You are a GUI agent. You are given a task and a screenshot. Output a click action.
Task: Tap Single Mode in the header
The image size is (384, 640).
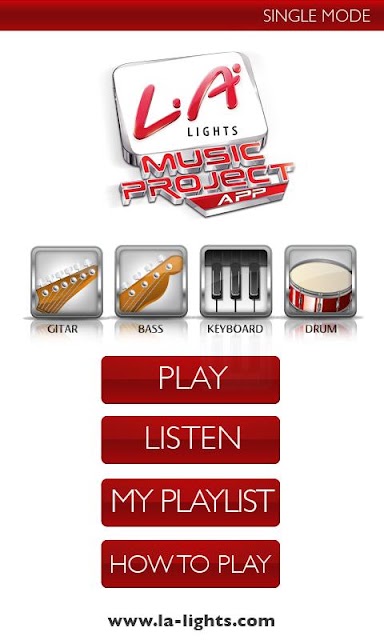coord(317,16)
